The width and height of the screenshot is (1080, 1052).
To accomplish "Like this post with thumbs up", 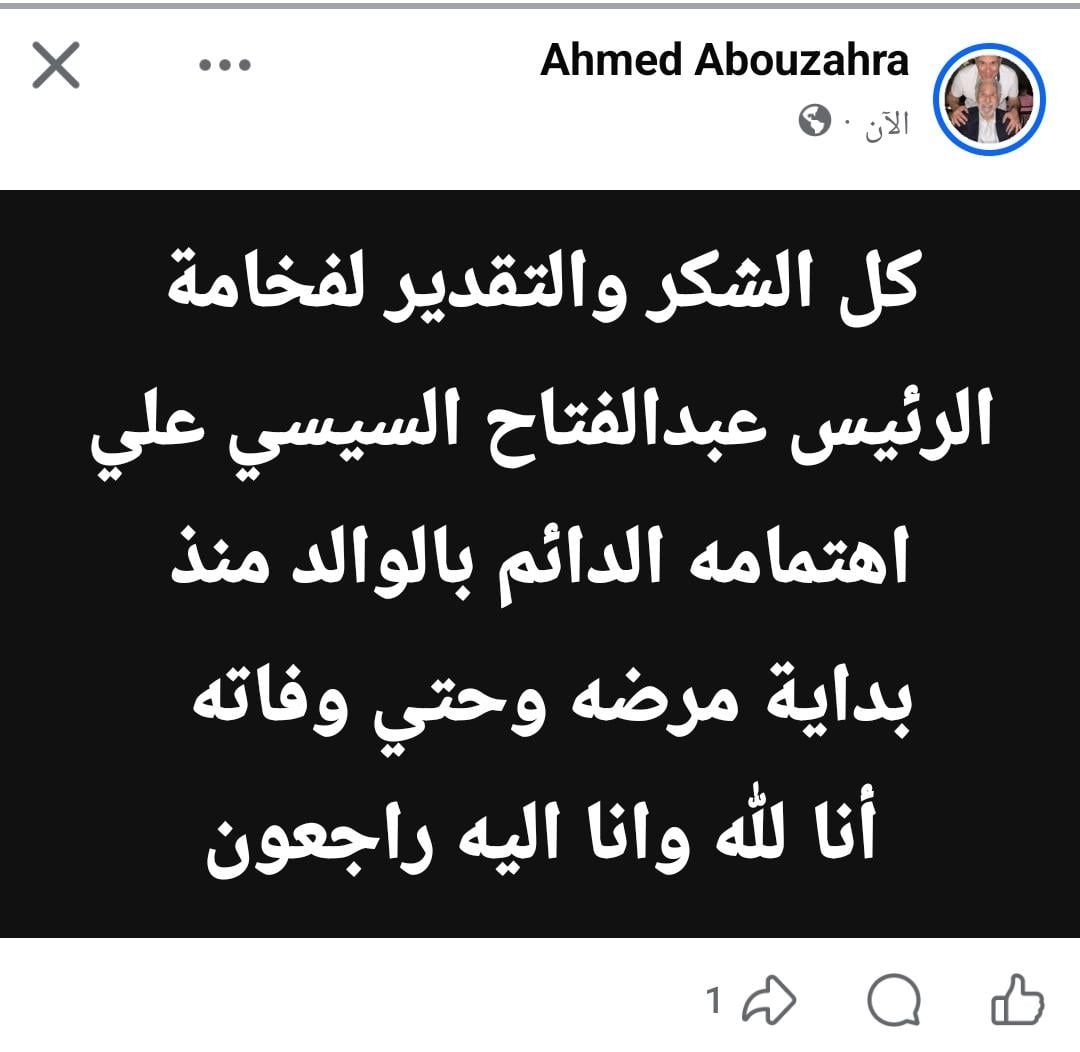I will point(1017,999).
